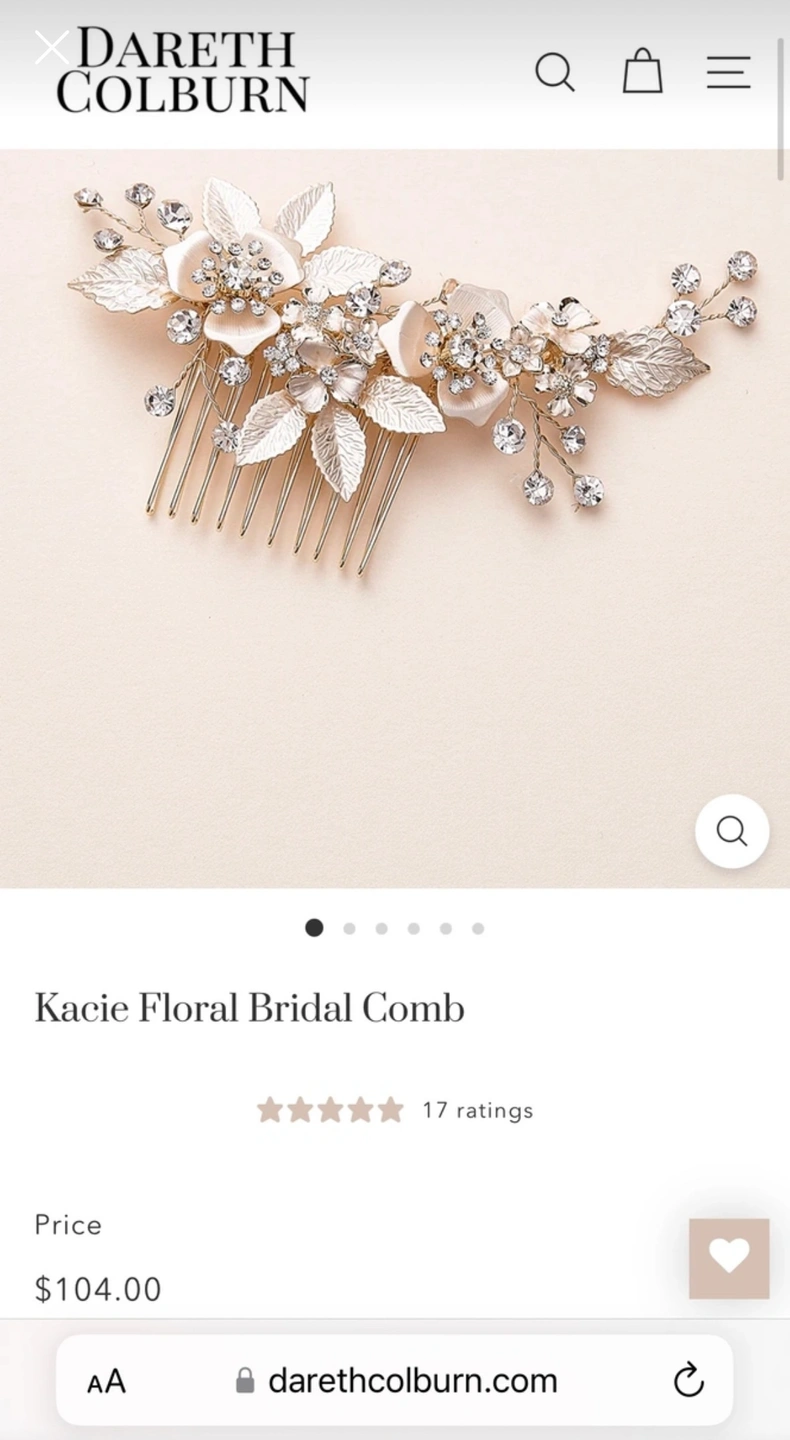
Task: Open AA text size options
Action: coord(106,1382)
